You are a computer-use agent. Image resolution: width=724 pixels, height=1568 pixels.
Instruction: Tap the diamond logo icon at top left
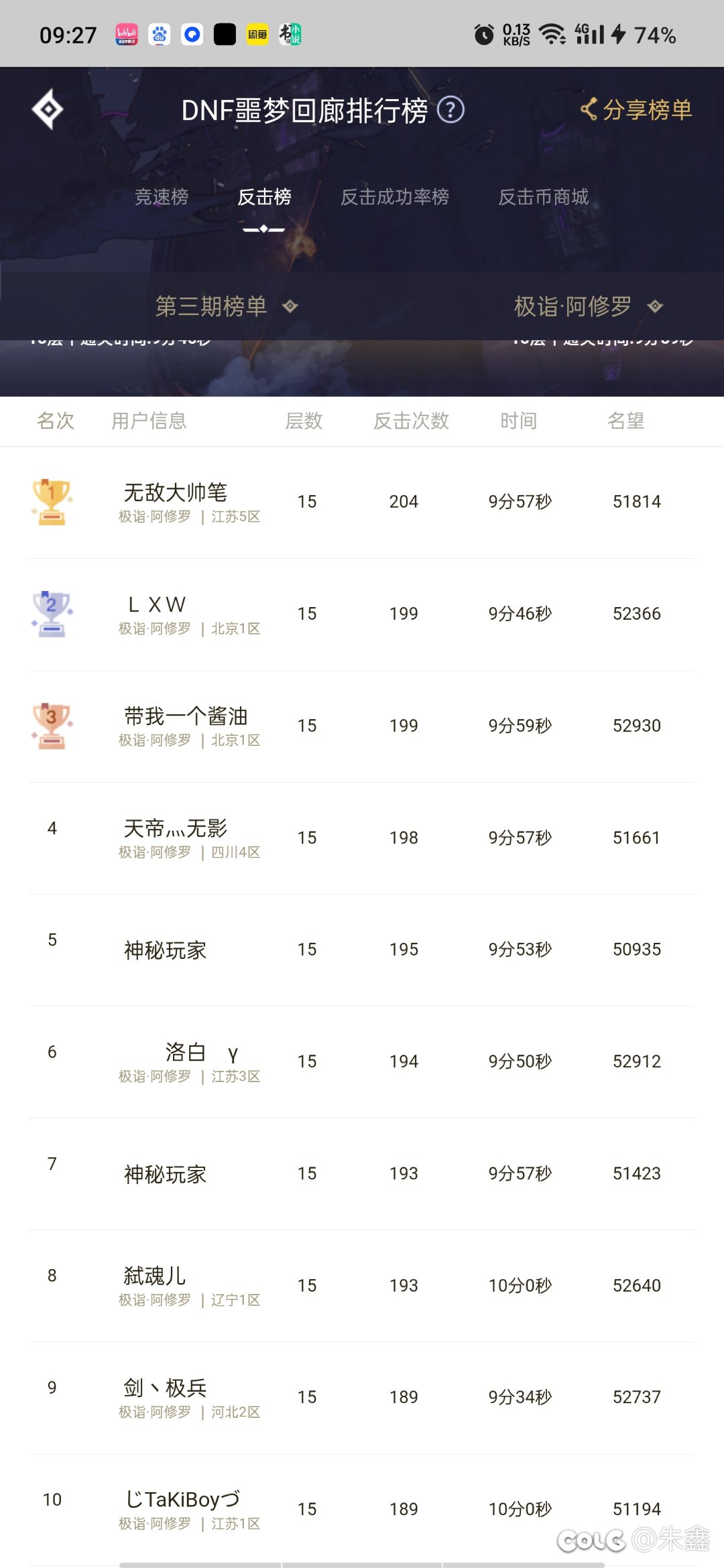(48, 110)
